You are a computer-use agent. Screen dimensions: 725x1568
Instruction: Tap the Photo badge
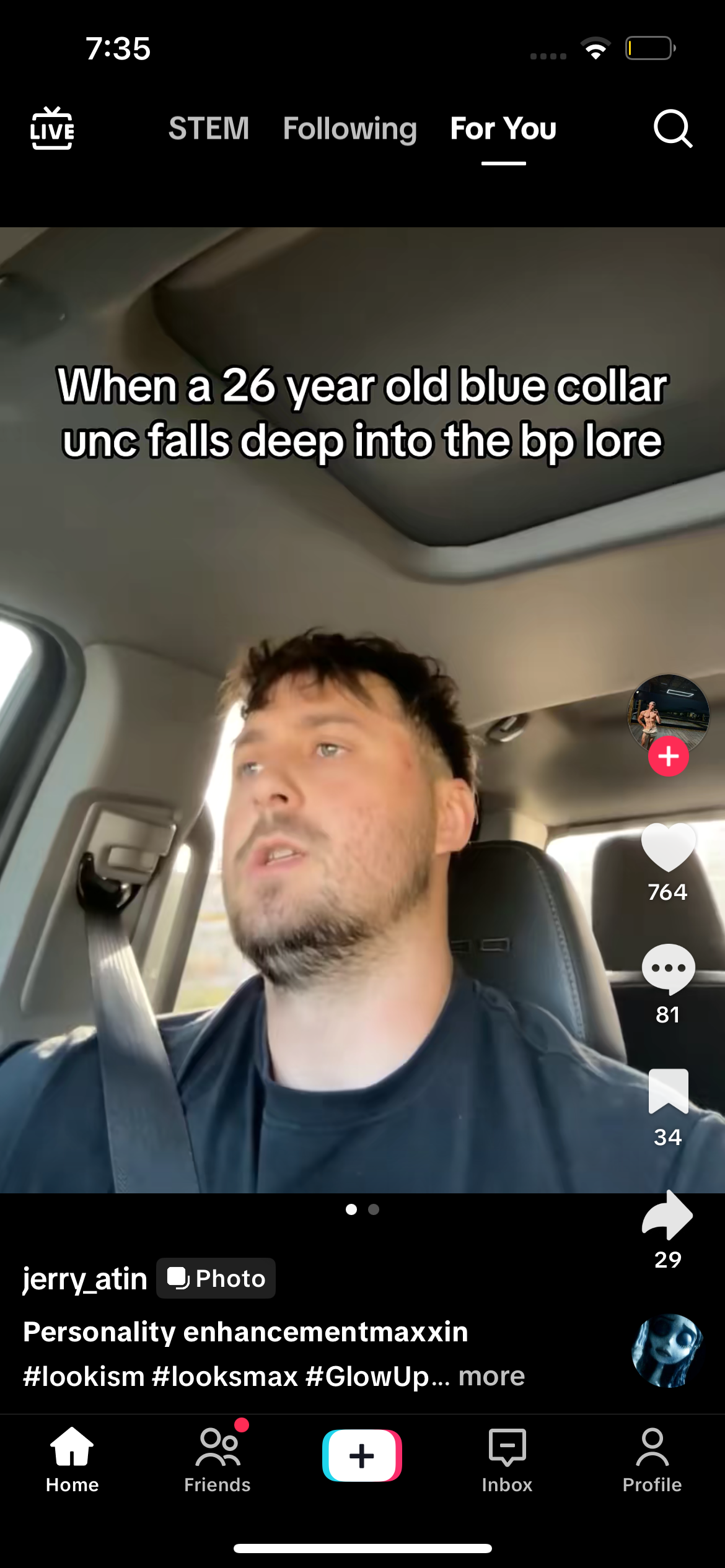pos(216,1278)
